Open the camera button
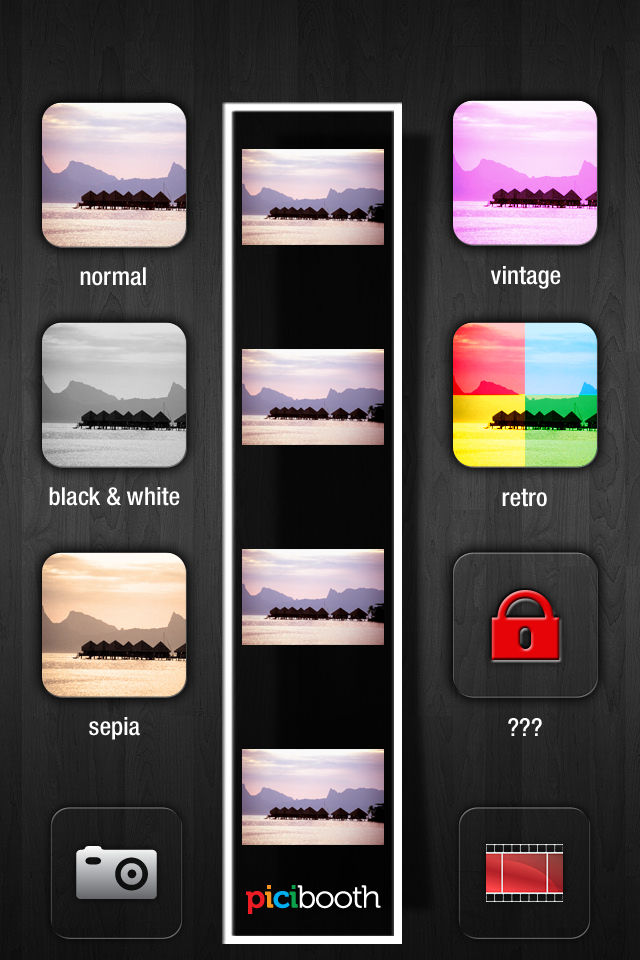 [x=116, y=872]
